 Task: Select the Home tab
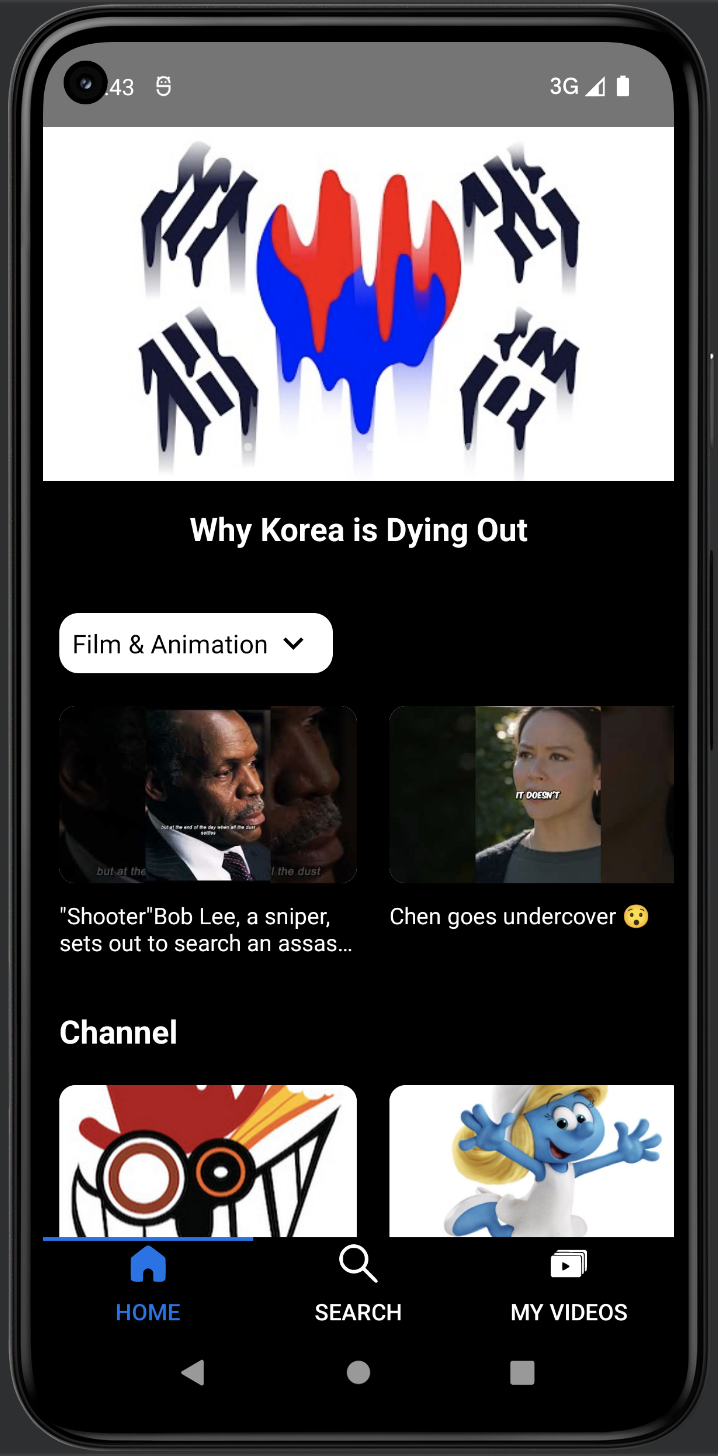pos(148,1286)
